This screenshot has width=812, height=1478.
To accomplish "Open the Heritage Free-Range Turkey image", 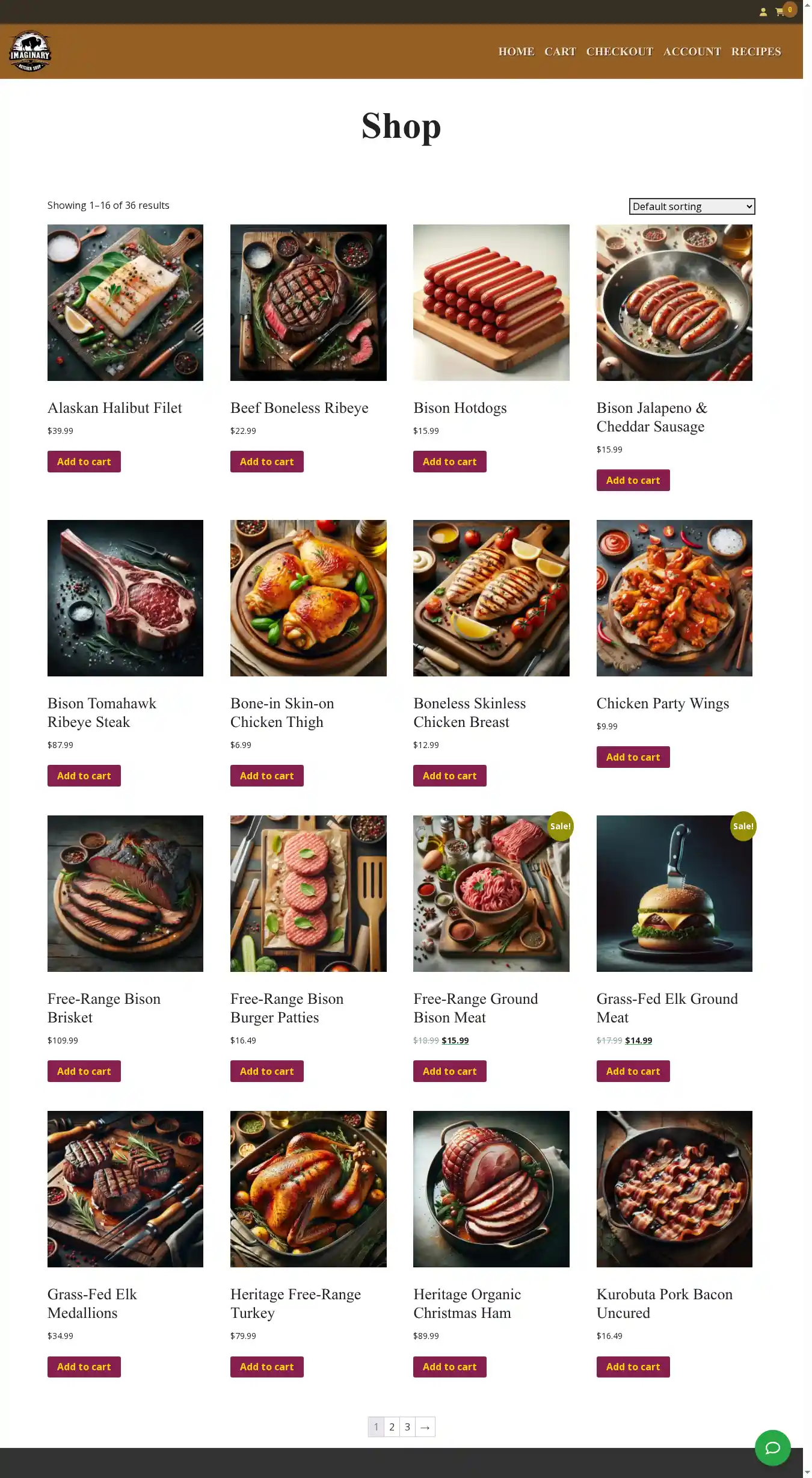I will (x=308, y=1189).
